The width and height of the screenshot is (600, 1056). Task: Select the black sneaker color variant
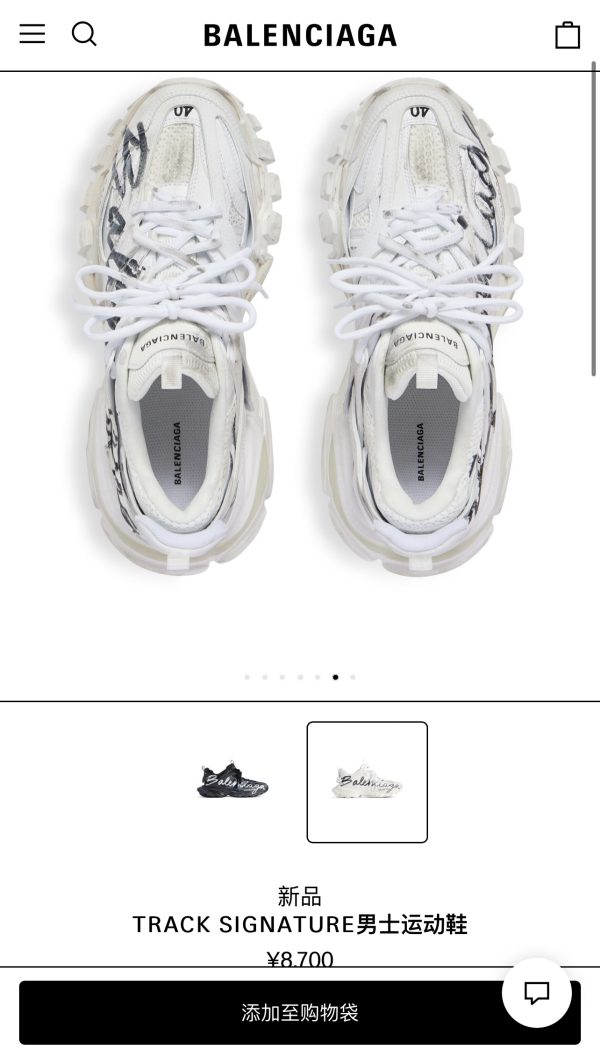[x=232, y=781]
